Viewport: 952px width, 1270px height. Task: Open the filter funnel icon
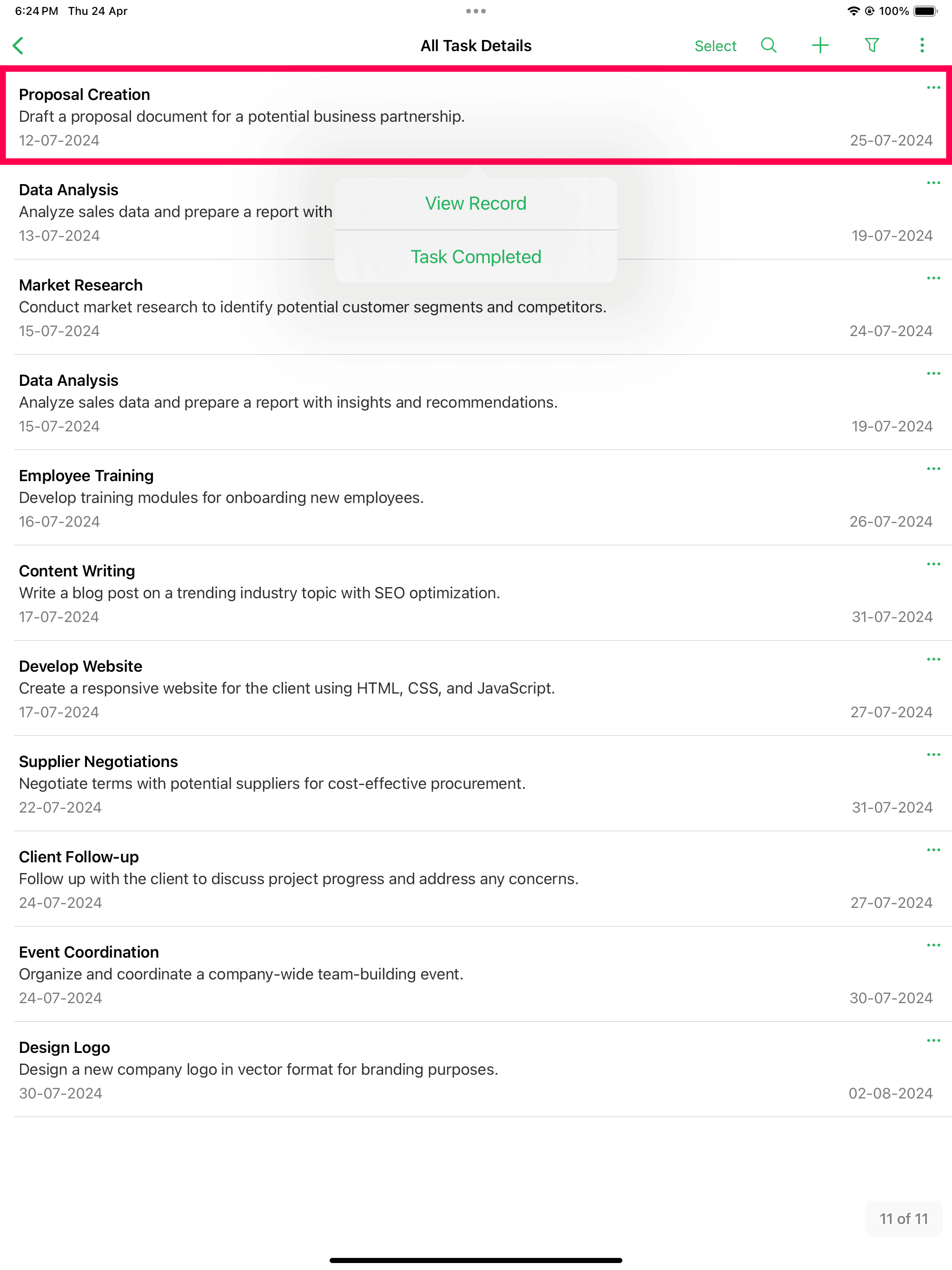pos(872,46)
